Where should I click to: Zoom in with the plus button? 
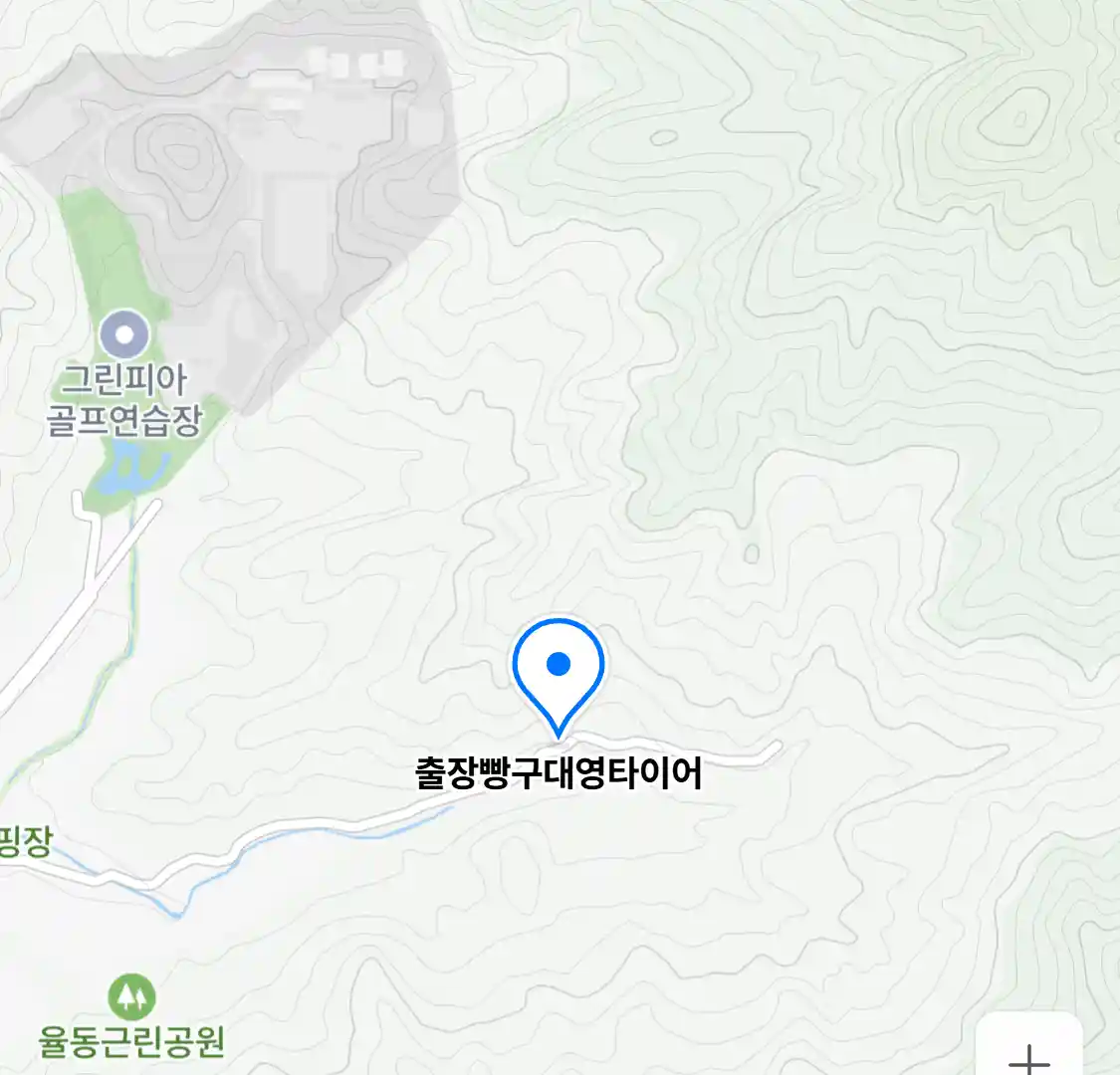click(1029, 1057)
